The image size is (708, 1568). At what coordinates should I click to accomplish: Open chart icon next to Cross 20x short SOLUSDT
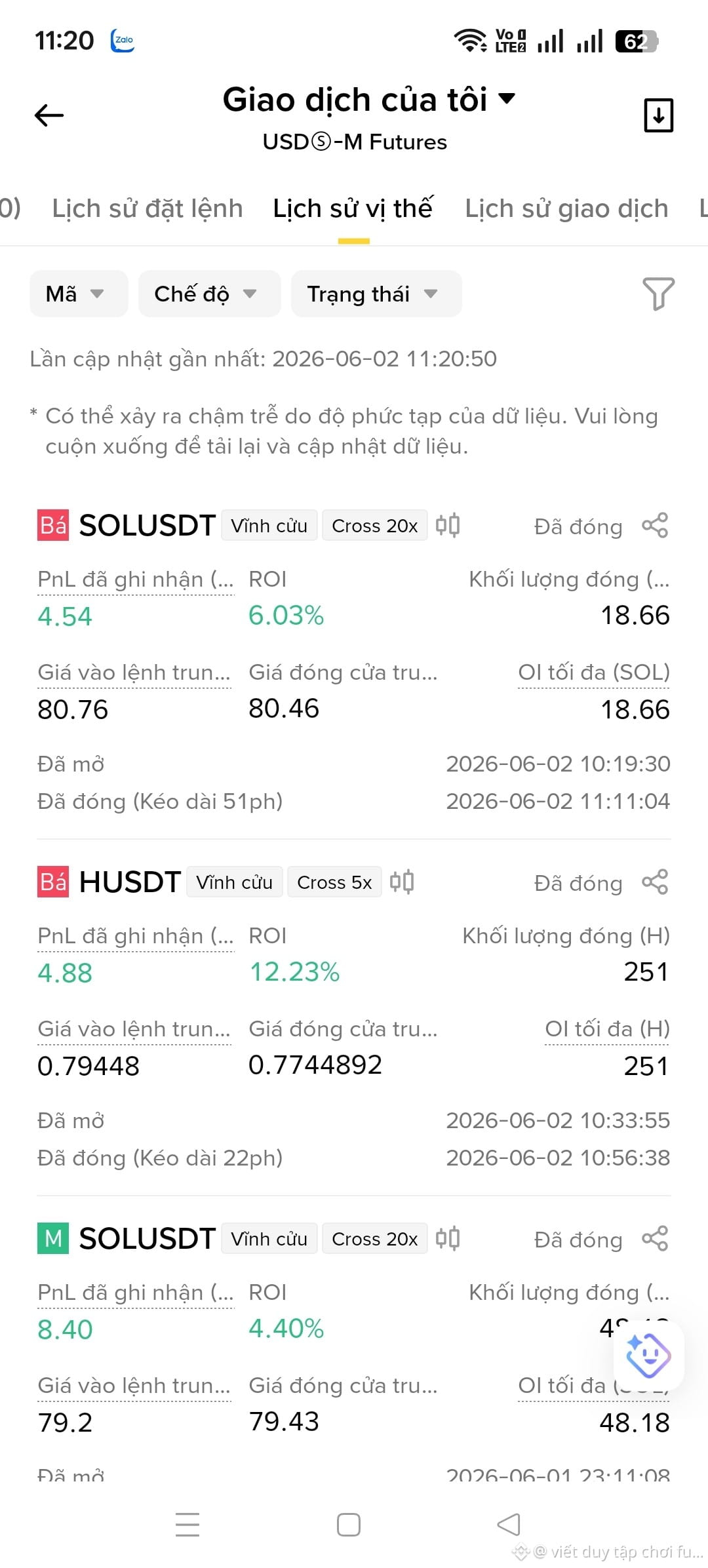(x=448, y=526)
